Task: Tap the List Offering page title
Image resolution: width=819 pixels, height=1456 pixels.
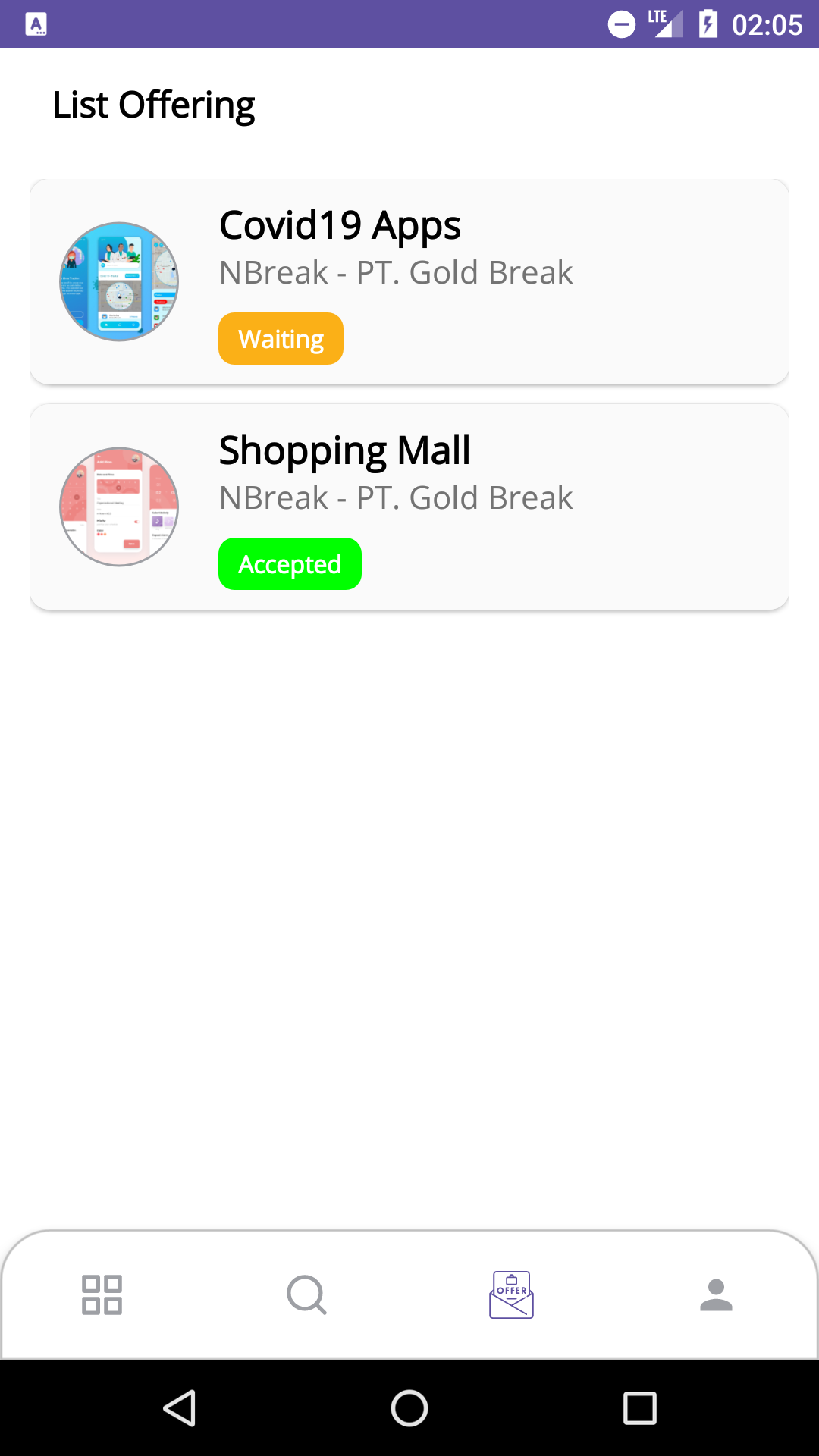Action: click(153, 104)
